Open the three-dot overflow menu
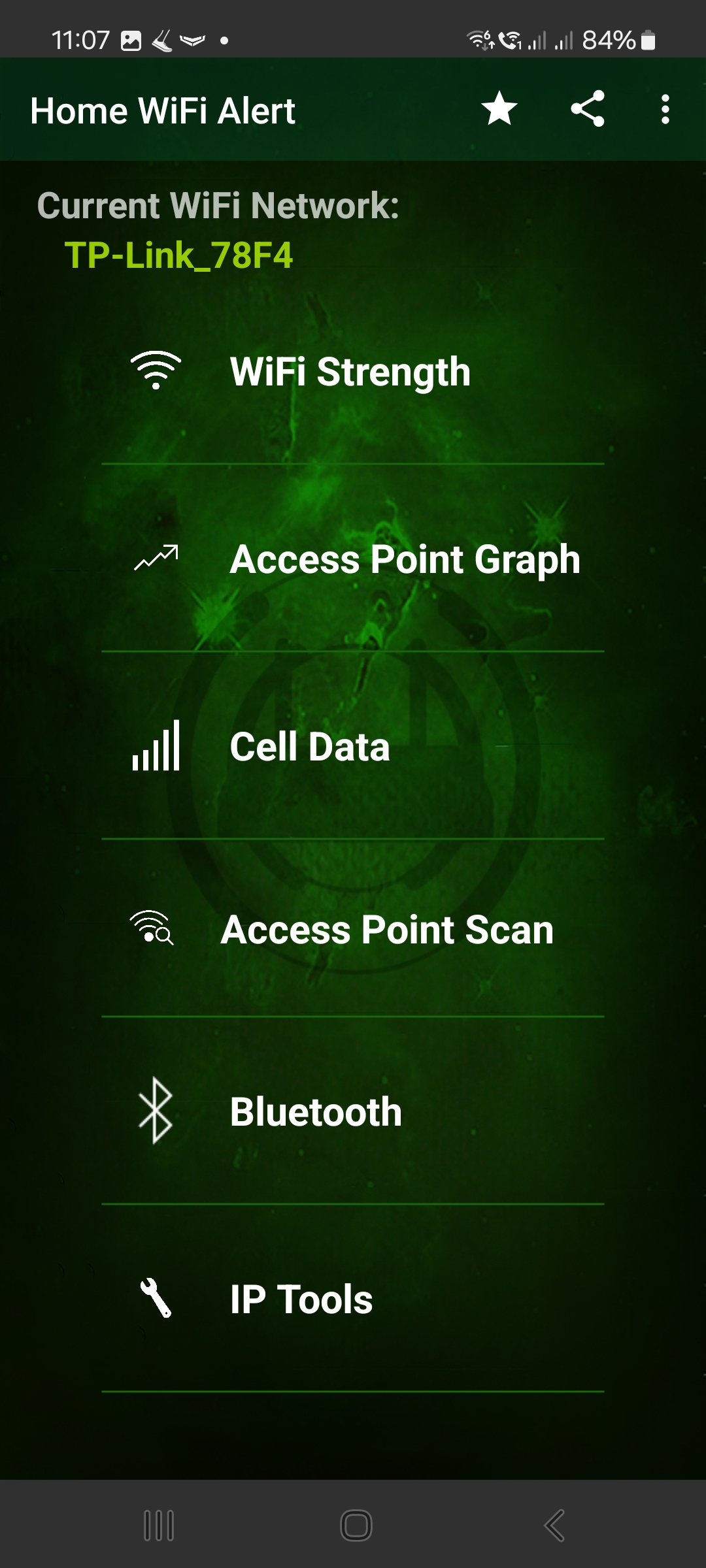Image resolution: width=706 pixels, height=1568 pixels. (665, 109)
